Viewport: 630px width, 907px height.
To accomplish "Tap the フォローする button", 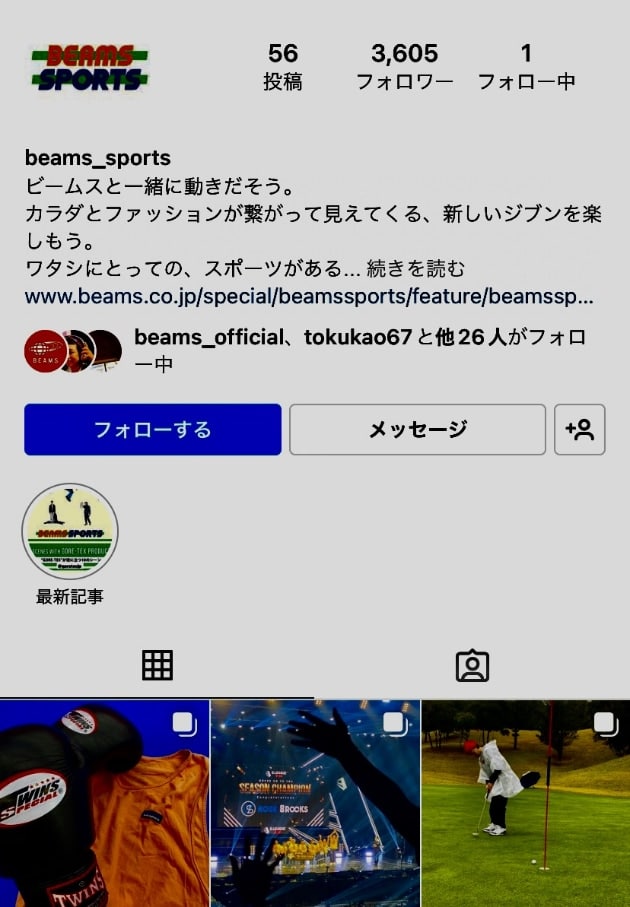I will pos(152,430).
